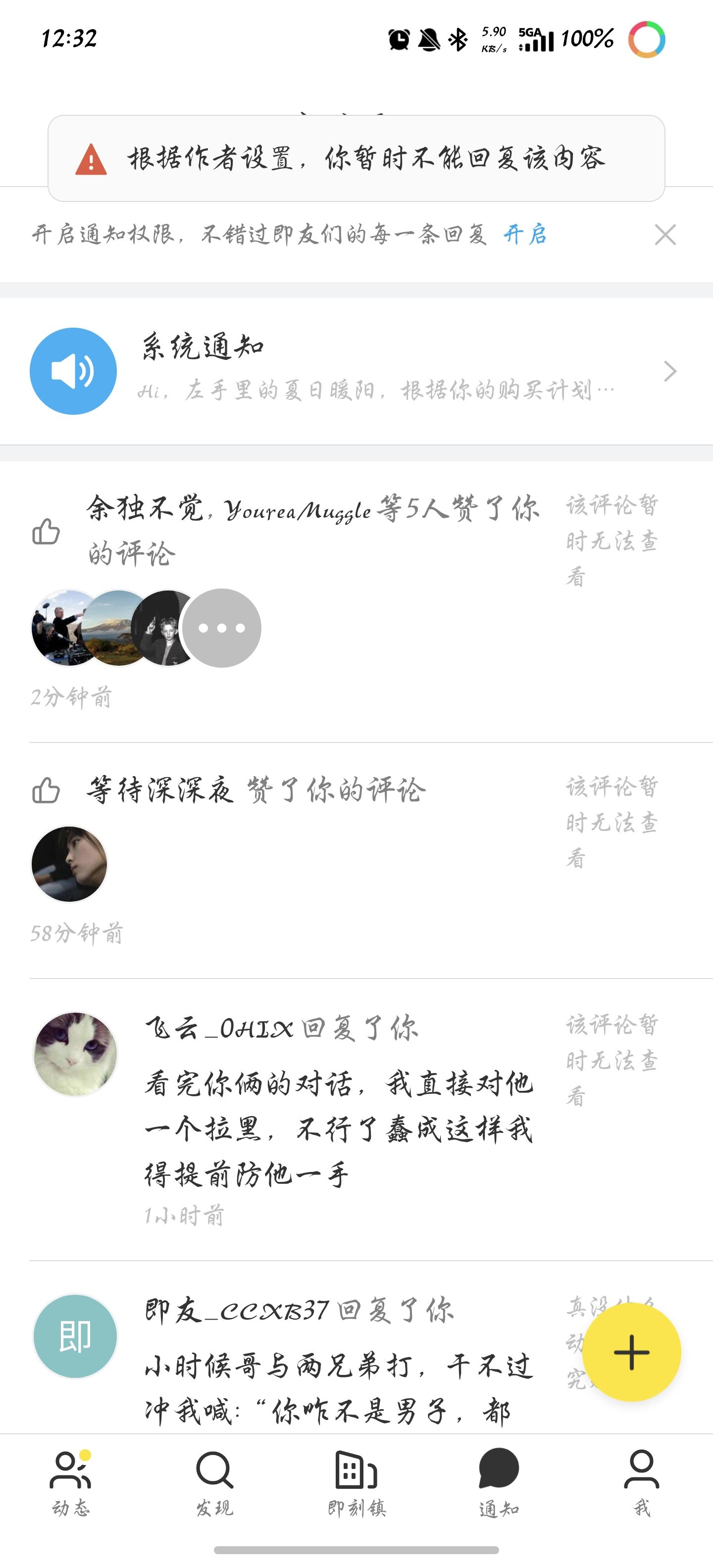713x1568 pixels.
Task: Tap 开启 to enable notification permission
Action: [x=525, y=234]
